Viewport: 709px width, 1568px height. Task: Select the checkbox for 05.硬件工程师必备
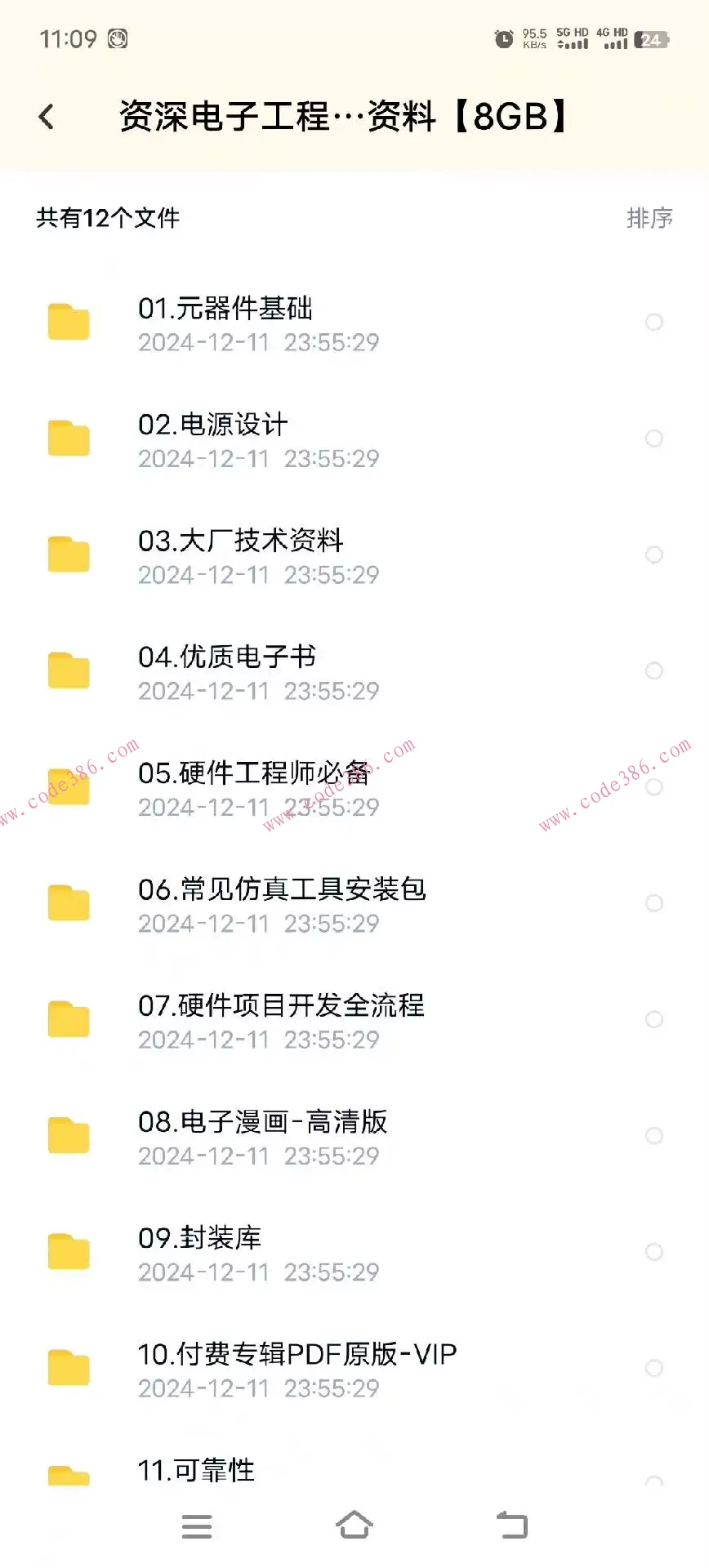654,787
